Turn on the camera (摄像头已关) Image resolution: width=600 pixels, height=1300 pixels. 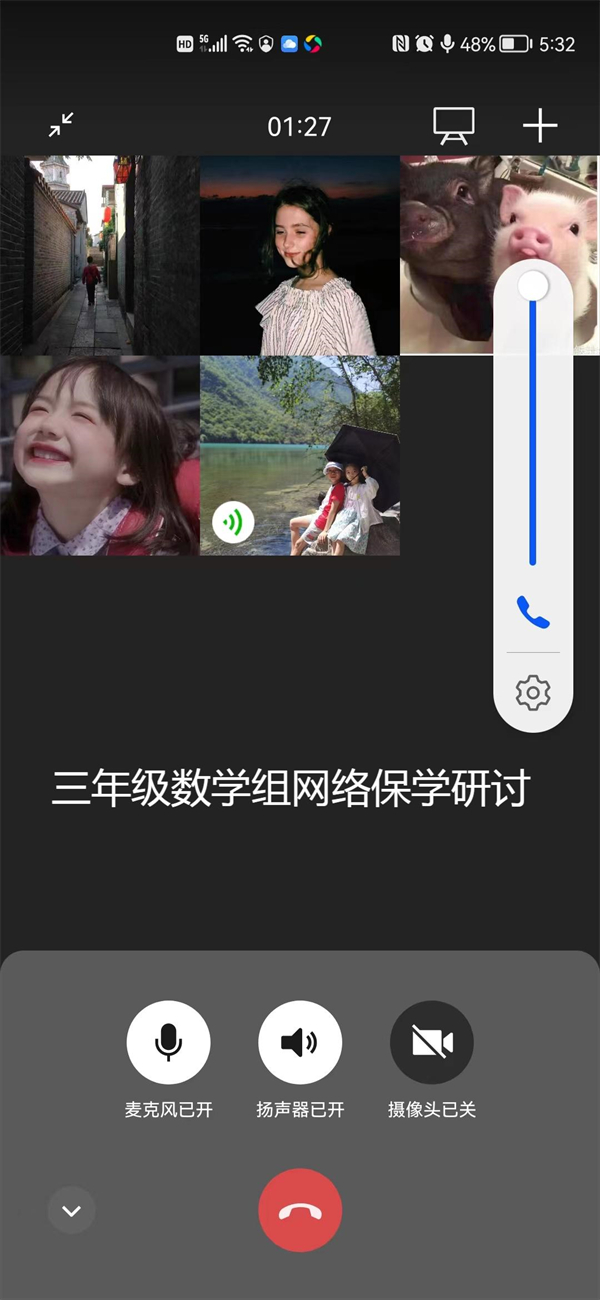pyautogui.click(x=431, y=1042)
